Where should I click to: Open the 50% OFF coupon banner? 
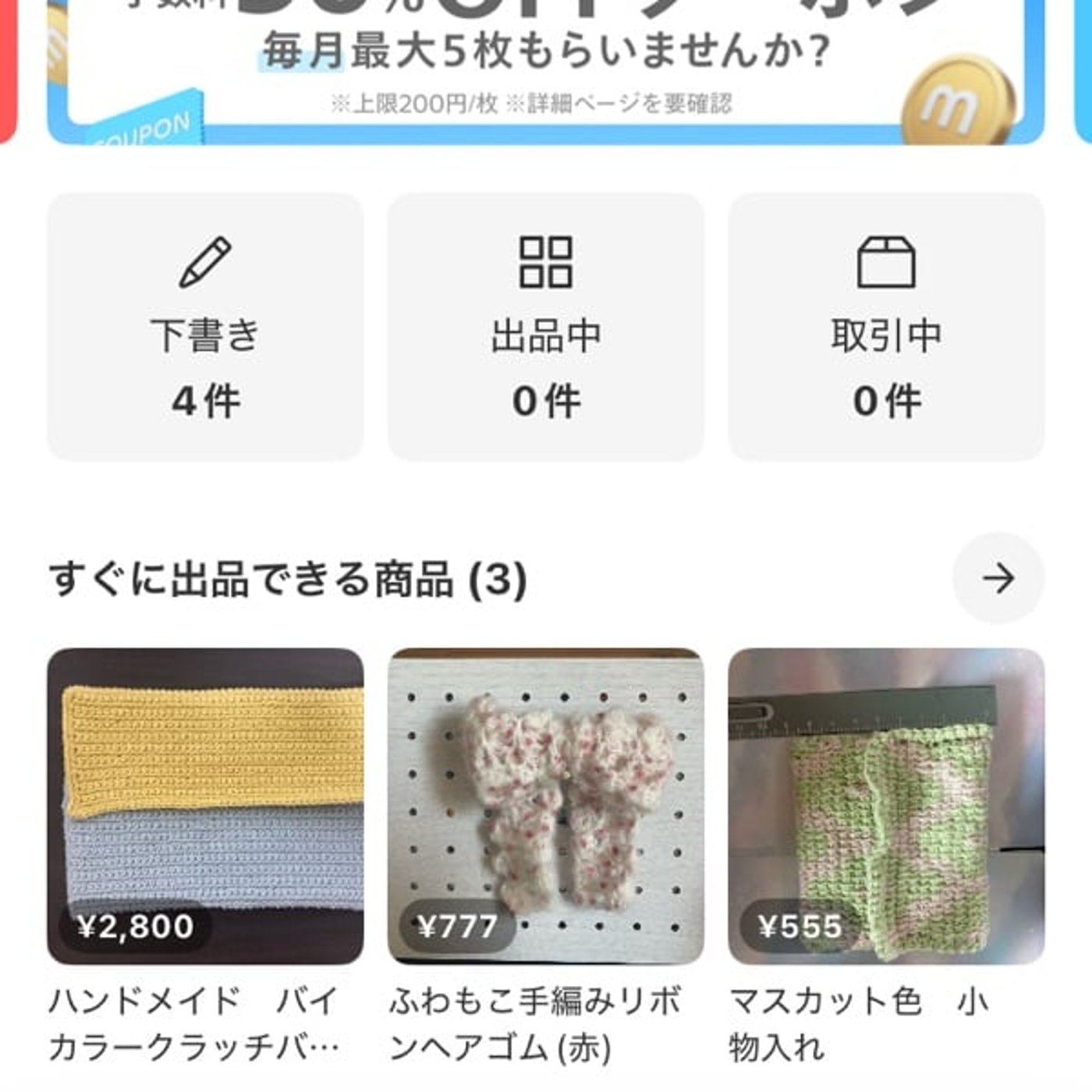click(544, 70)
